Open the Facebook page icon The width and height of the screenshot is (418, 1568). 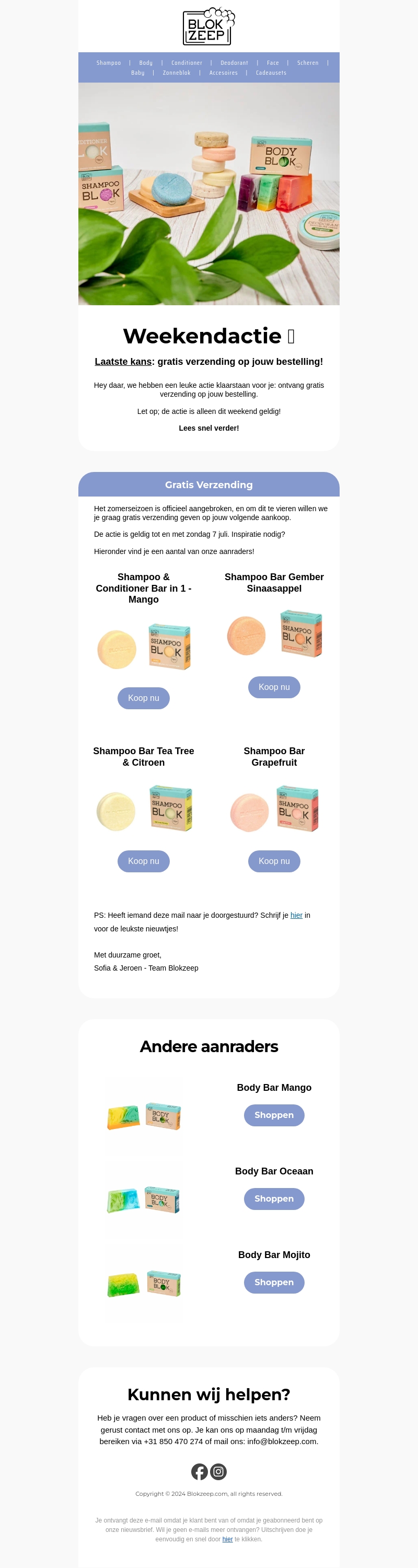[x=200, y=1472]
